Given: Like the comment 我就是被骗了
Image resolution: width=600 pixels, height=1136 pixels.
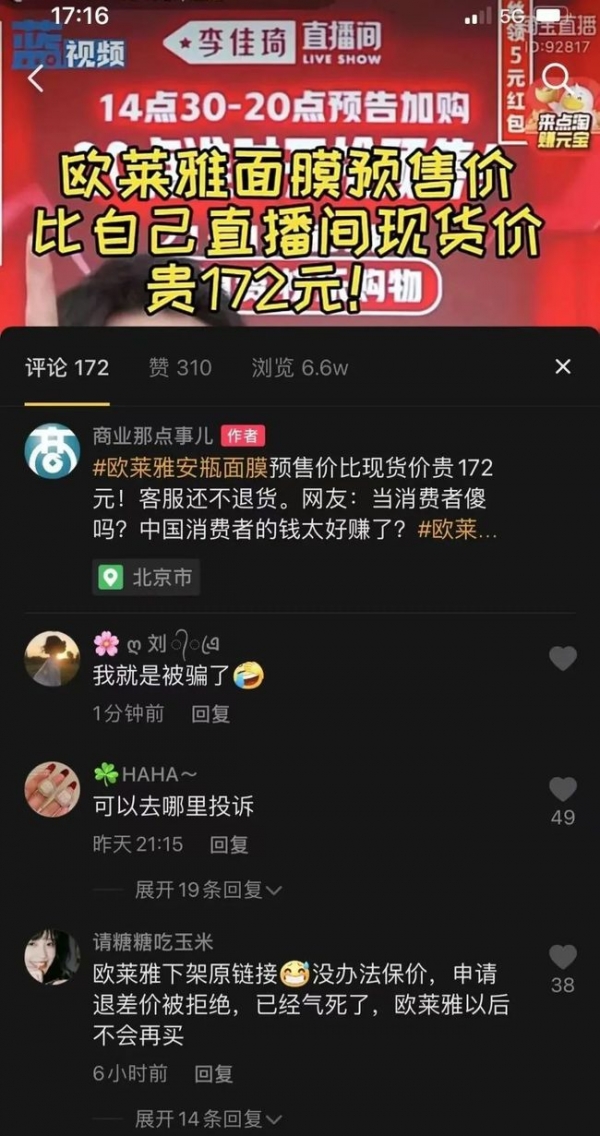Looking at the screenshot, I should point(563,658).
